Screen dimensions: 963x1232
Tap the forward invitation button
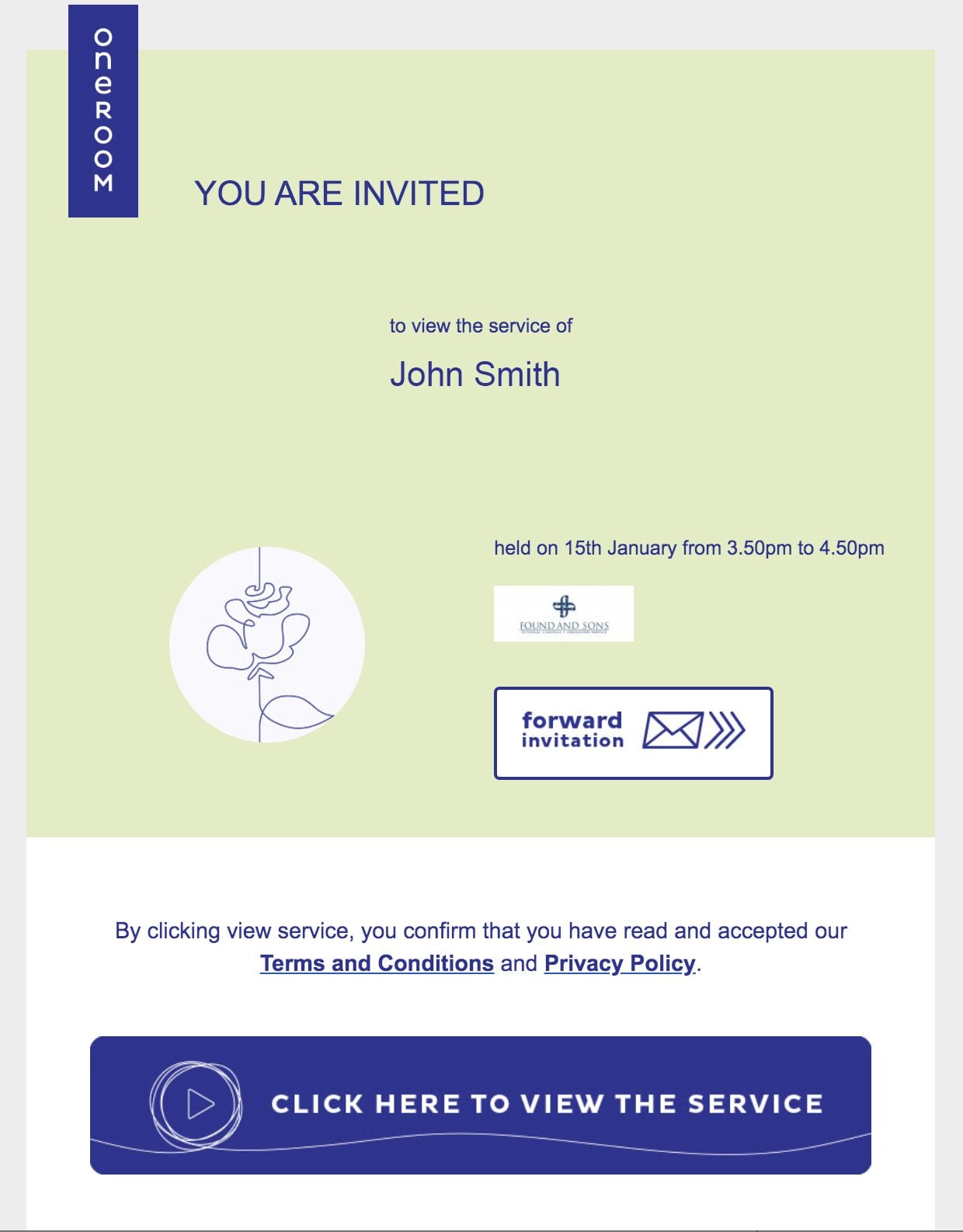click(x=633, y=732)
